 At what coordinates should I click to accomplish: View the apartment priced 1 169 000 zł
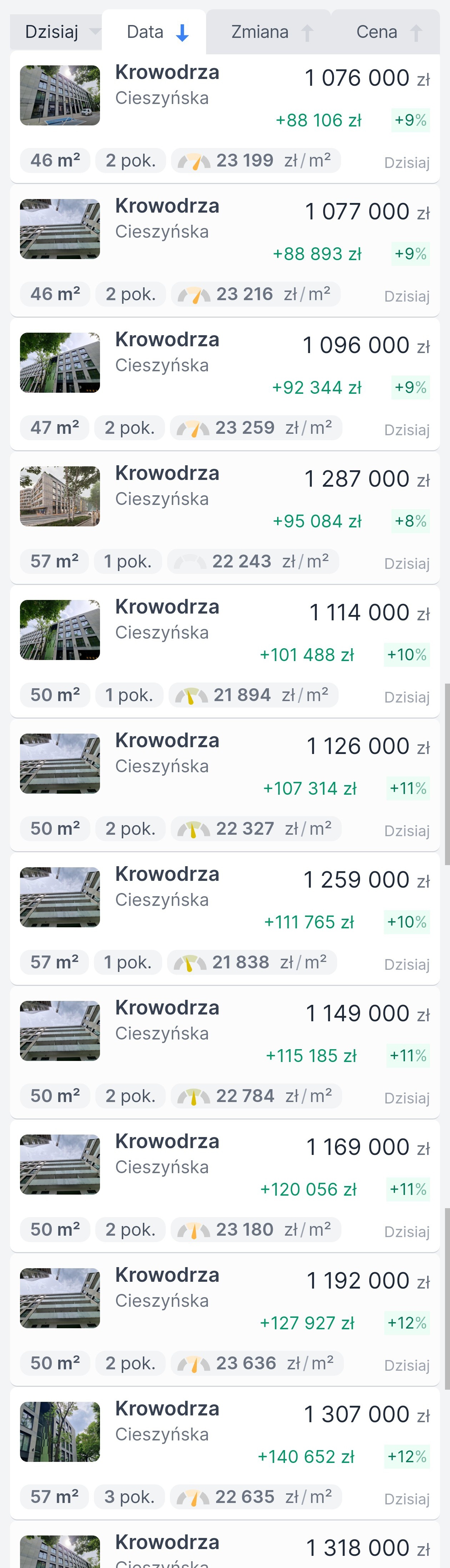[x=225, y=1186]
